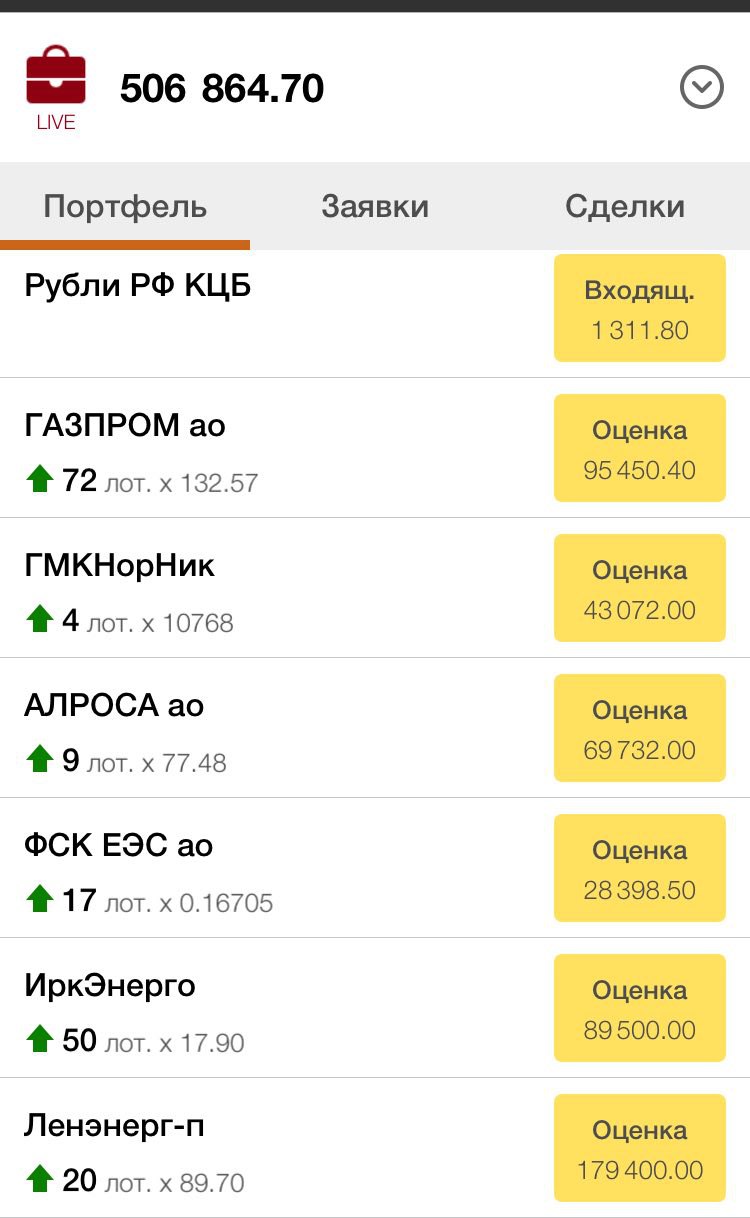Open the ГАЗПРОМ ао position

tap(375, 448)
